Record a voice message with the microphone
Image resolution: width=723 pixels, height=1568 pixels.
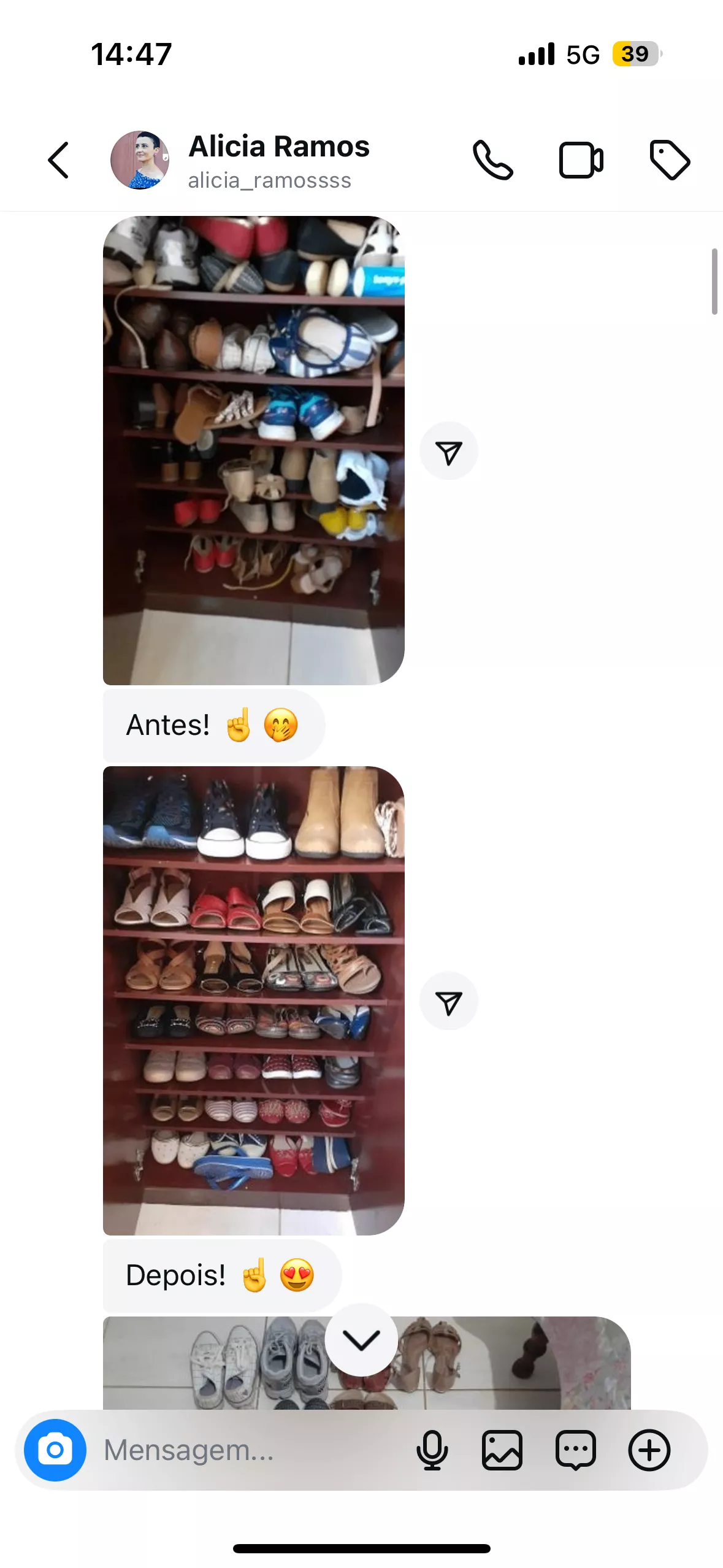(432, 1451)
